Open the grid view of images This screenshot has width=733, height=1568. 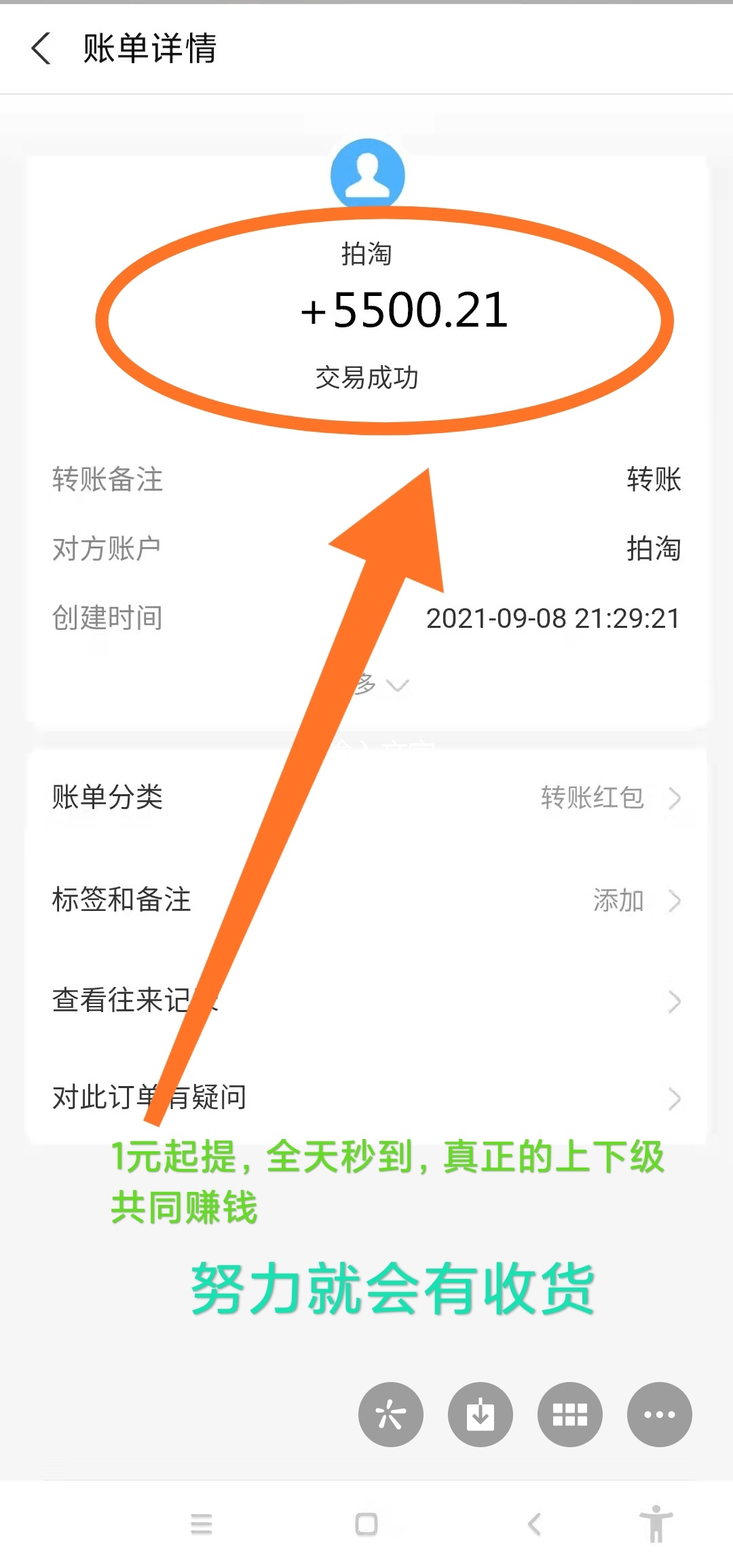pos(570,1415)
